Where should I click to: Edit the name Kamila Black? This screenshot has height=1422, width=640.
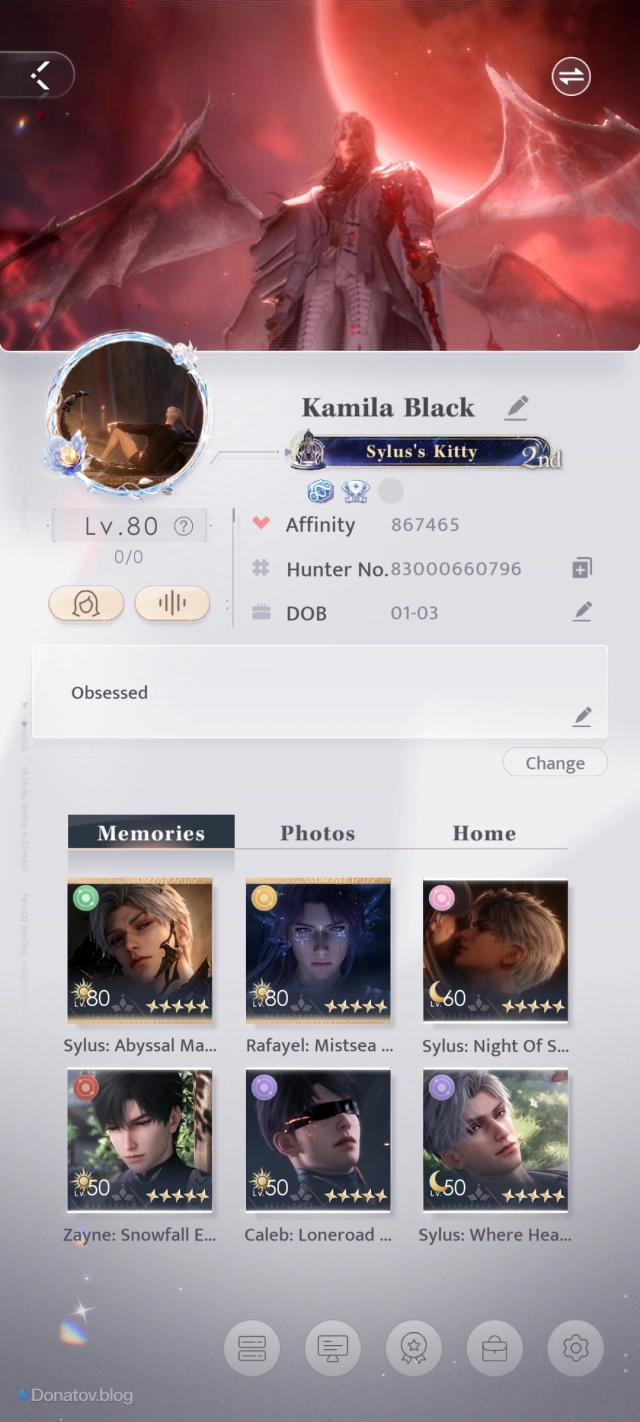point(516,407)
